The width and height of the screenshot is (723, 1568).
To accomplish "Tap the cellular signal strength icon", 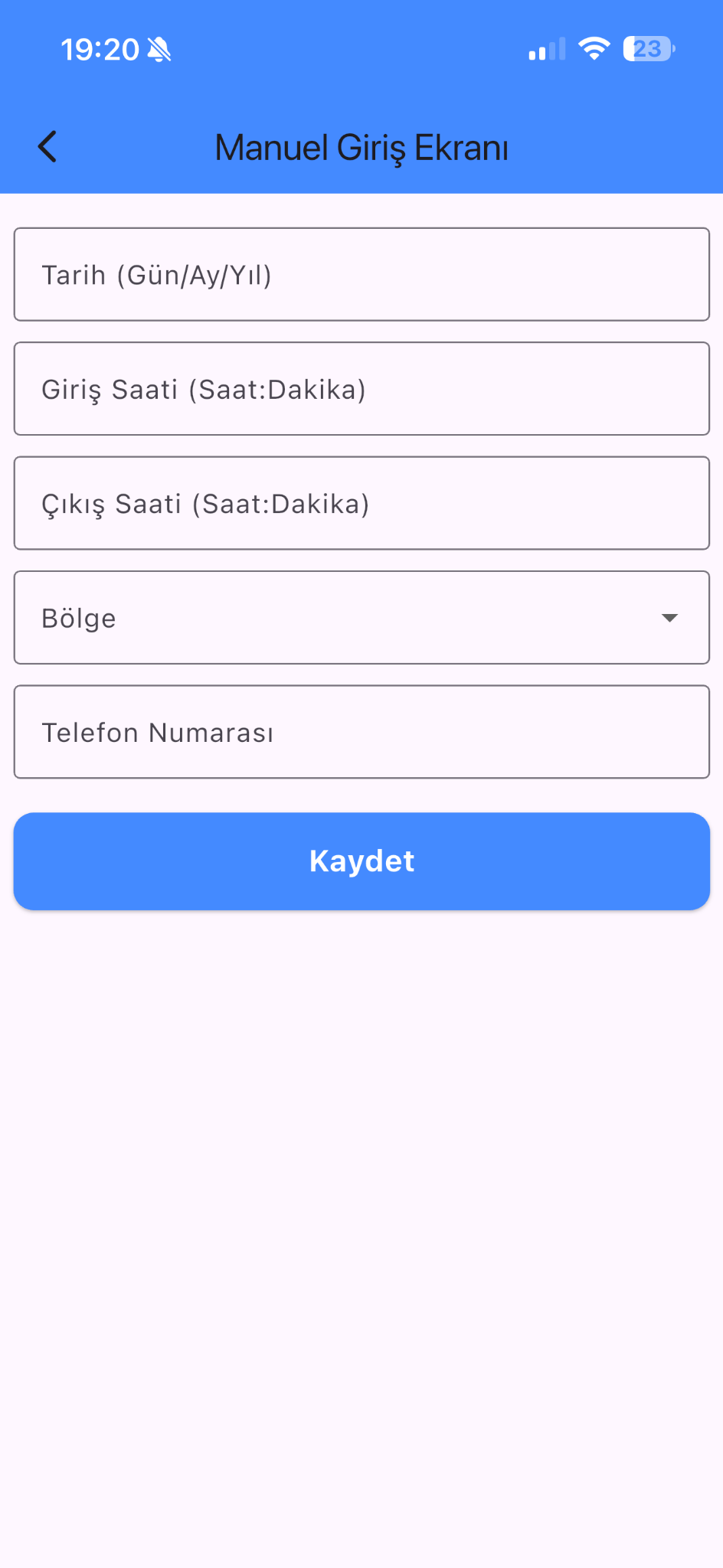I will click(545, 48).
